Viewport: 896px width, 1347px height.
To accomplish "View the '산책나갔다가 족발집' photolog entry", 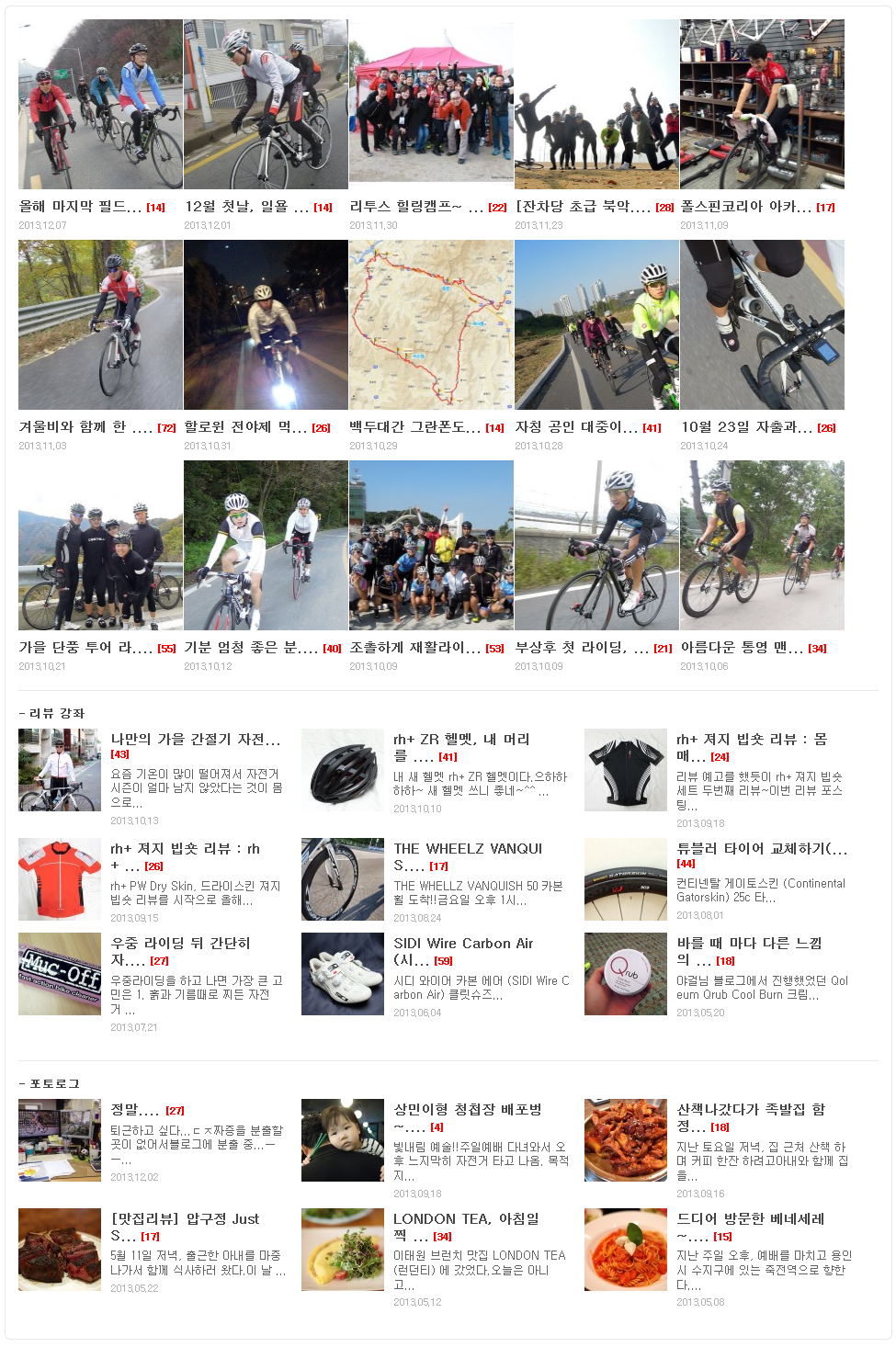I will [751, 1110].
